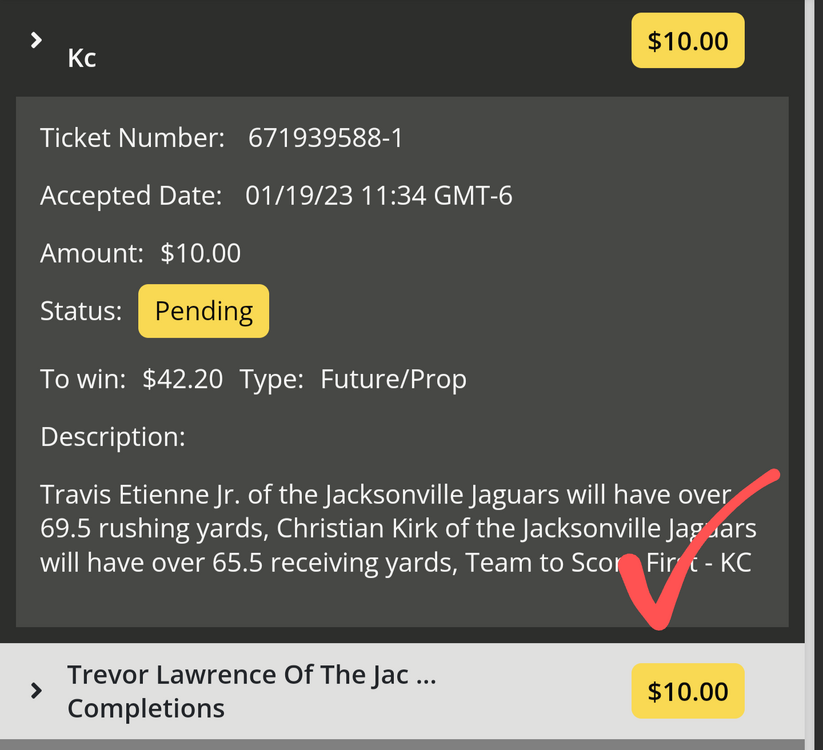Expand the Trevor Lawrence Completions bet
The height and width of the screenshot is (750, 823).
click(37, 690)
